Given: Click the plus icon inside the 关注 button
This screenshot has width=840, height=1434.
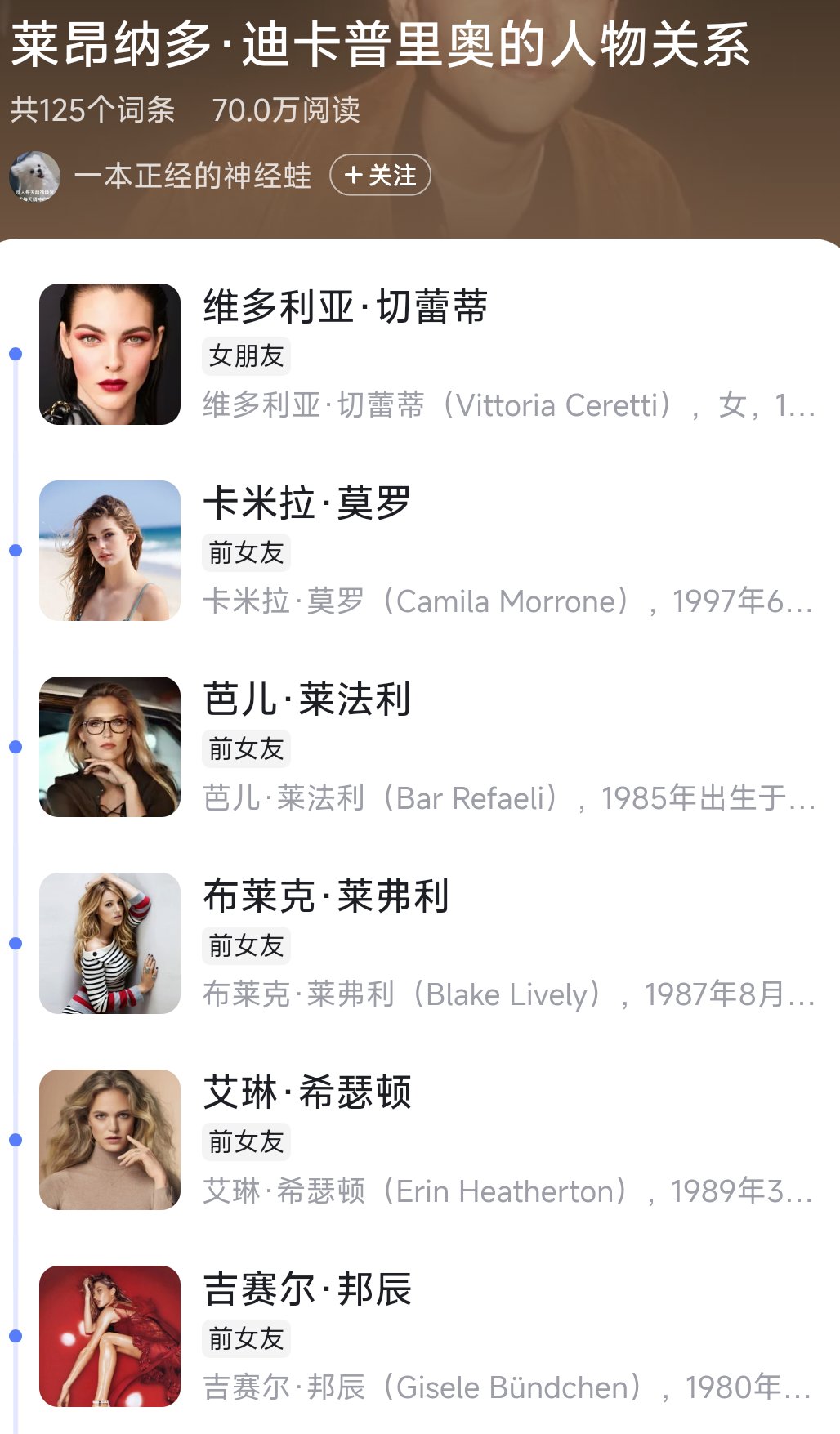Looking at the screenshot, I should pos(354,176).
